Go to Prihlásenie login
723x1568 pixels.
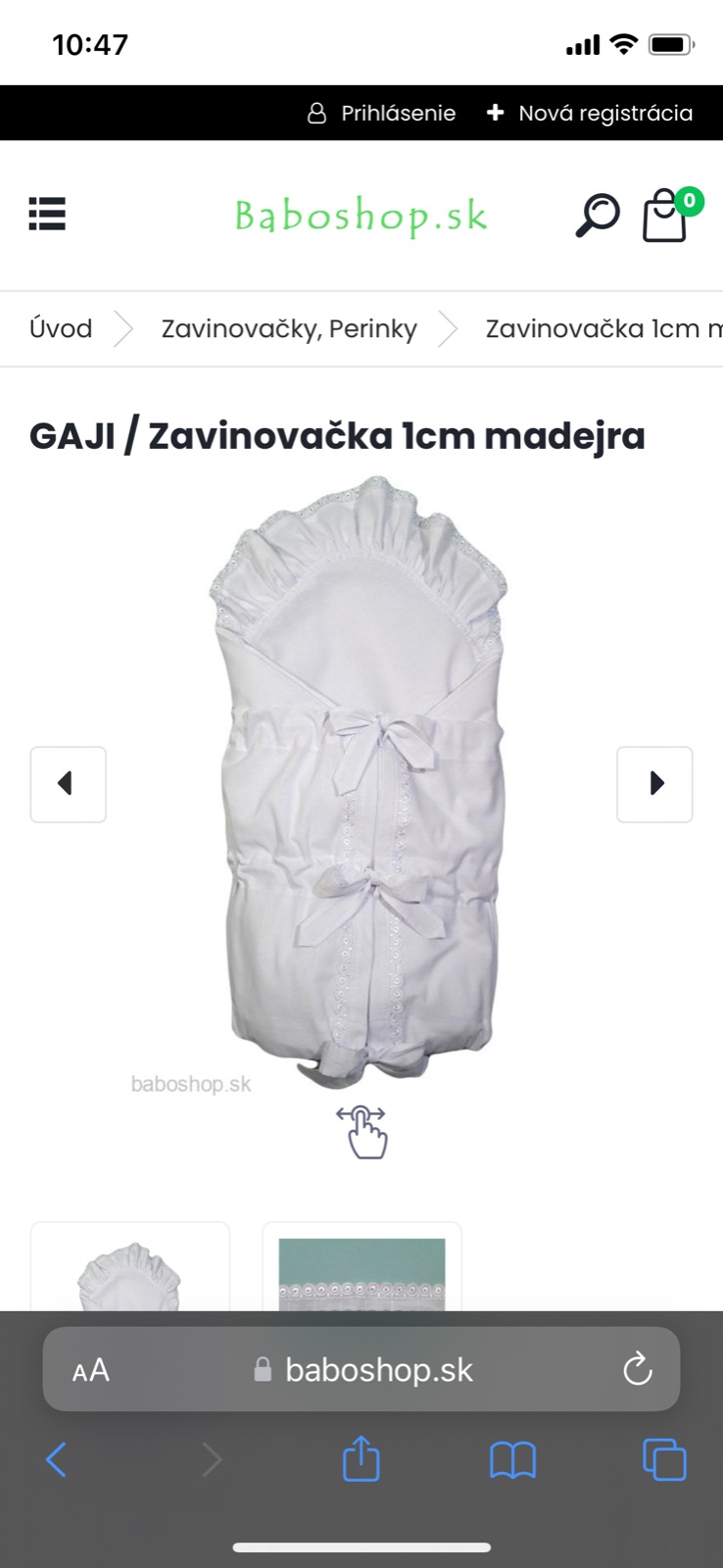382,113
